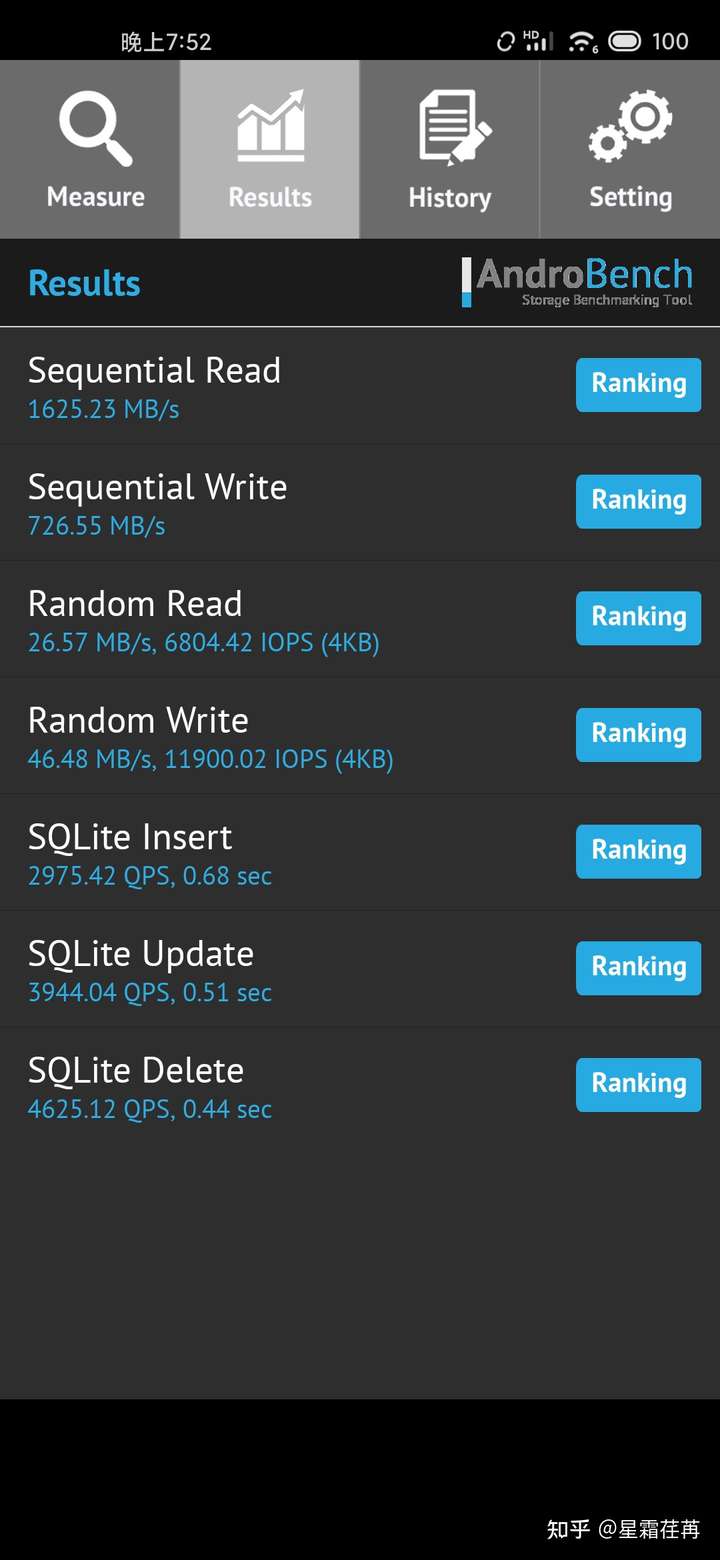
Task: Open the History tab
Action: tap(450, 149)
